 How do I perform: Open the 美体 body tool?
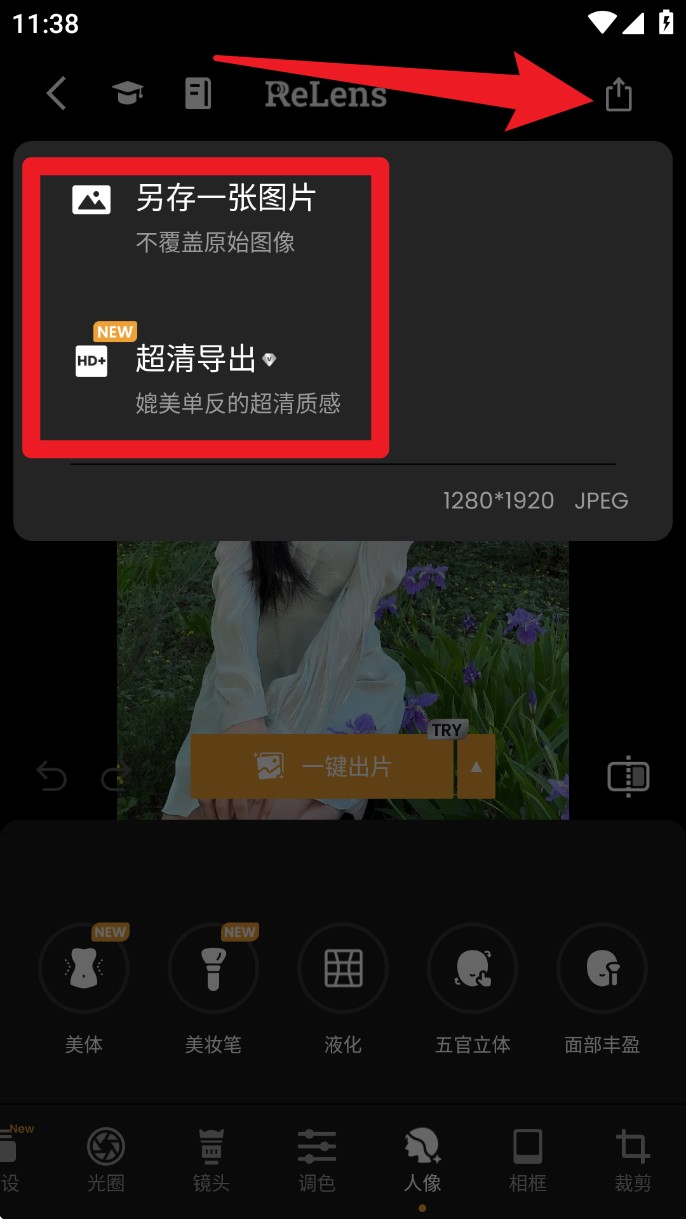(84, 968)
